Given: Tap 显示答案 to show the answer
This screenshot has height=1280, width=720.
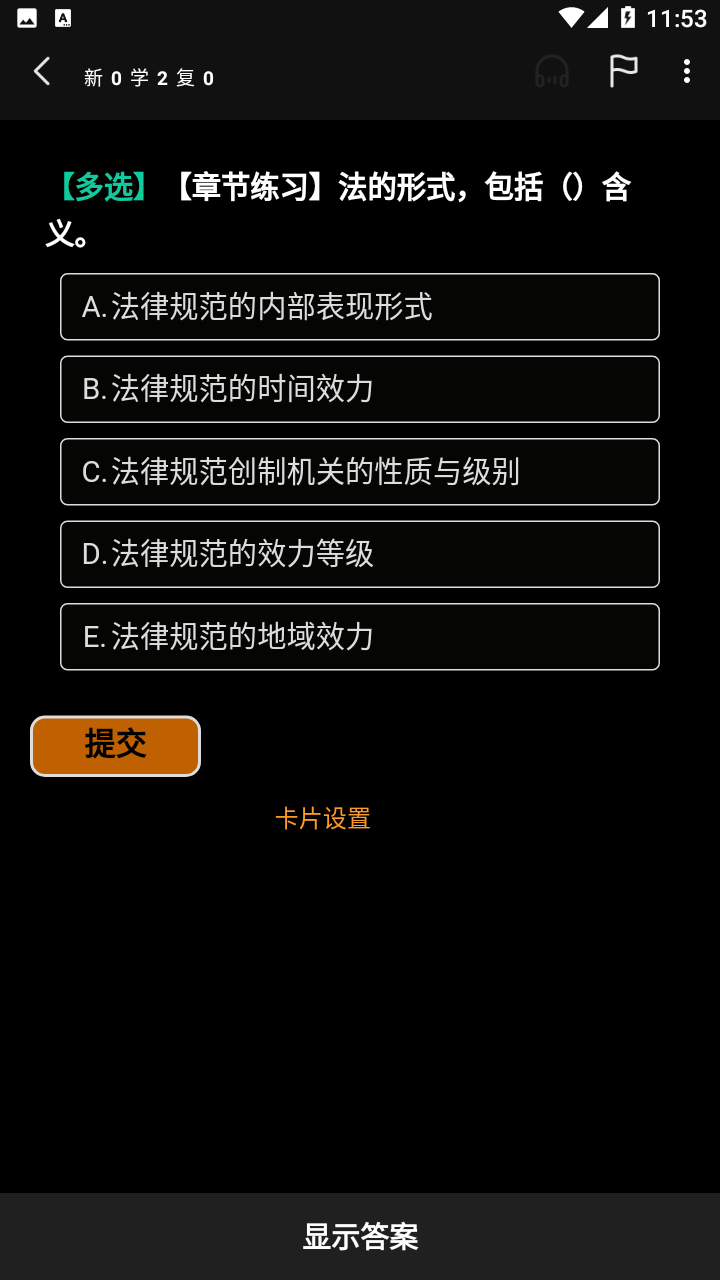Looking at the screenshot, I should point(360,1236).
